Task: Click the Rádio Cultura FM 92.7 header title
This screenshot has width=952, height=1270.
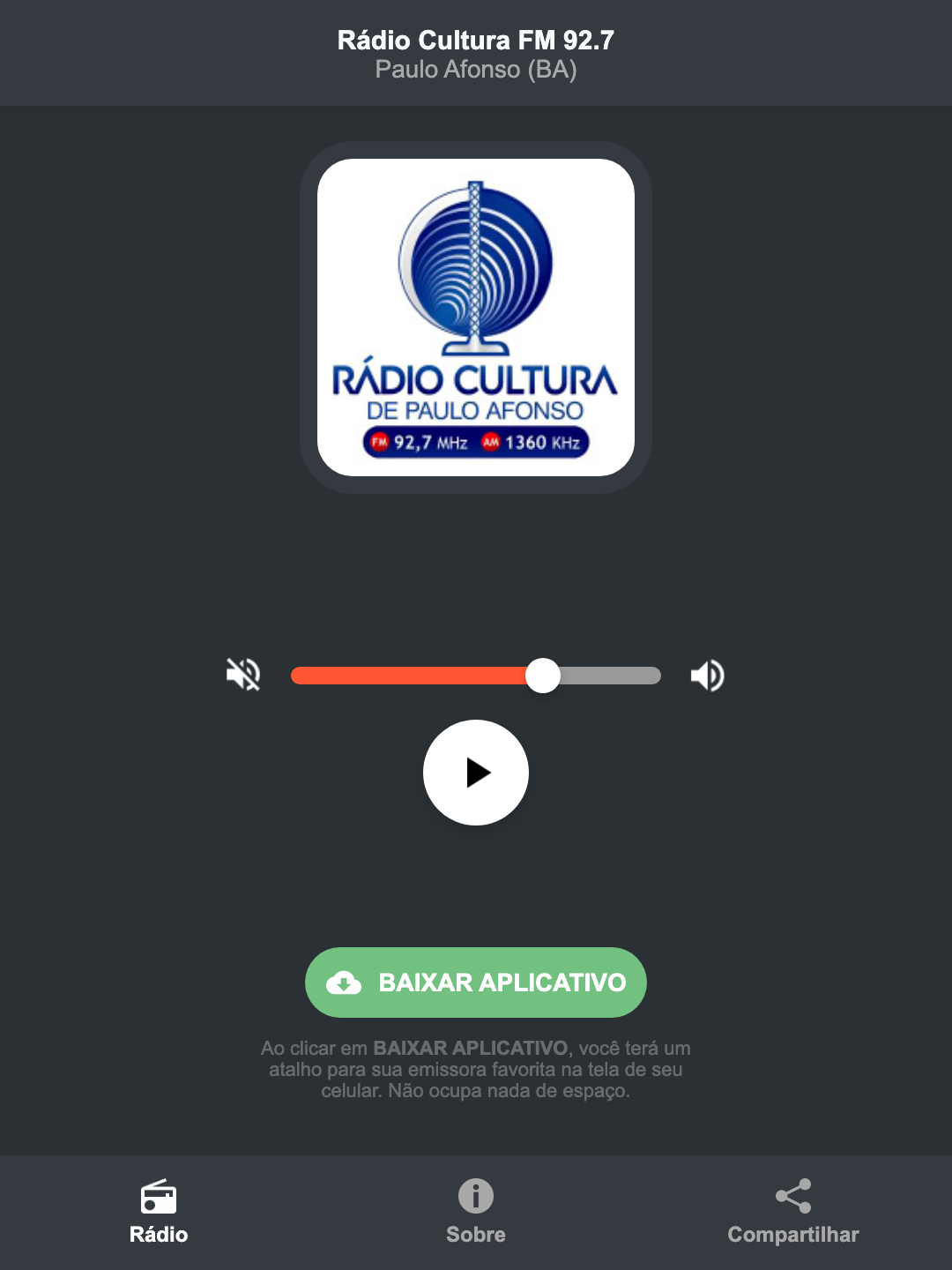Action: [x=475, y=40]
